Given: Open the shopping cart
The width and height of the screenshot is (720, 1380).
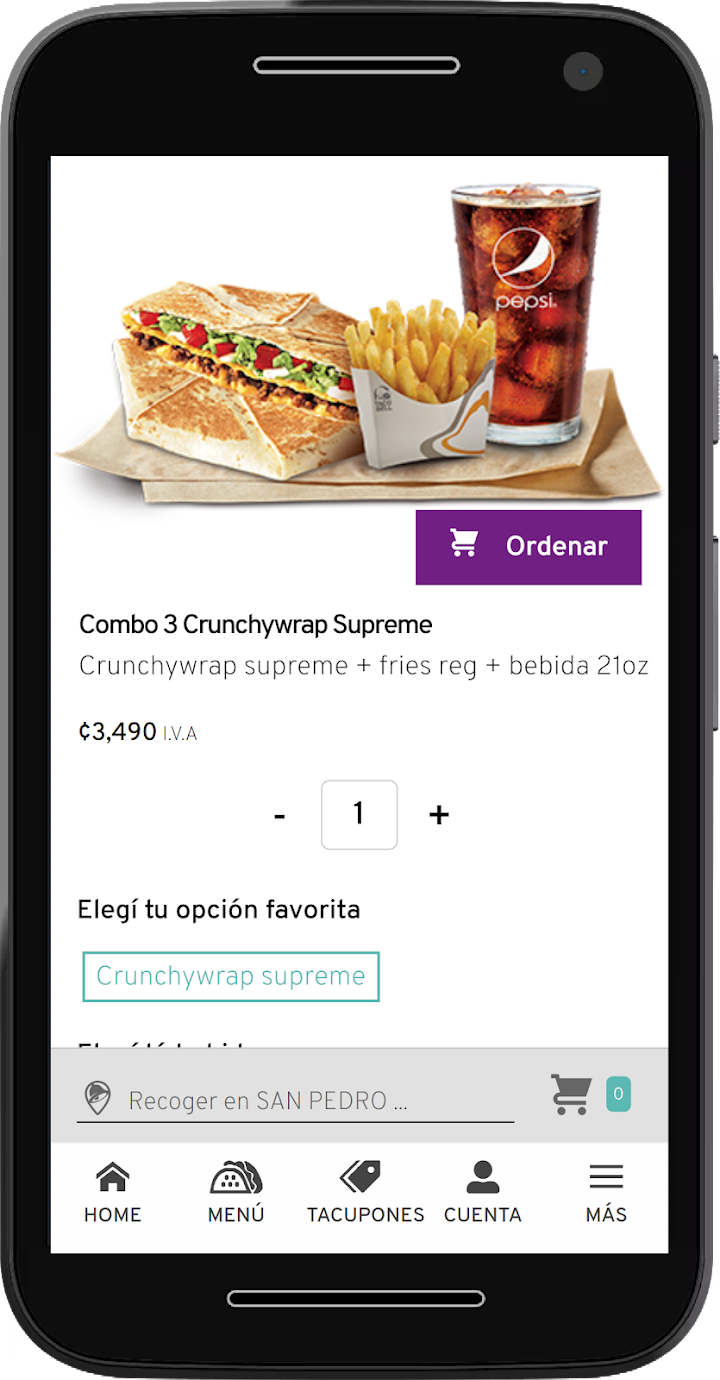Looking at the screenshot, I should 572,1095.
